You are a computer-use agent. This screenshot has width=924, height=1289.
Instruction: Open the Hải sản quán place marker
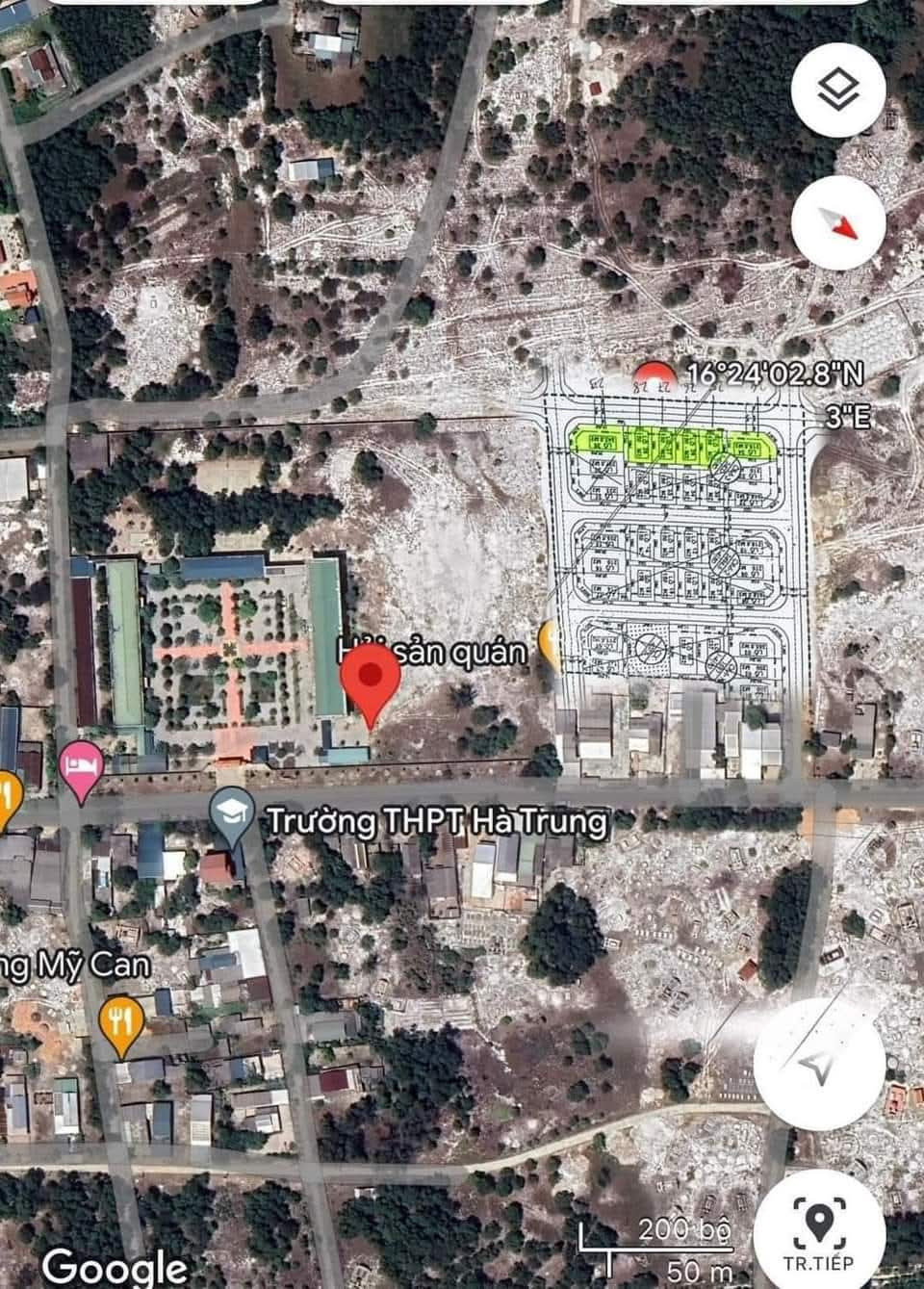tap(551, 643)
